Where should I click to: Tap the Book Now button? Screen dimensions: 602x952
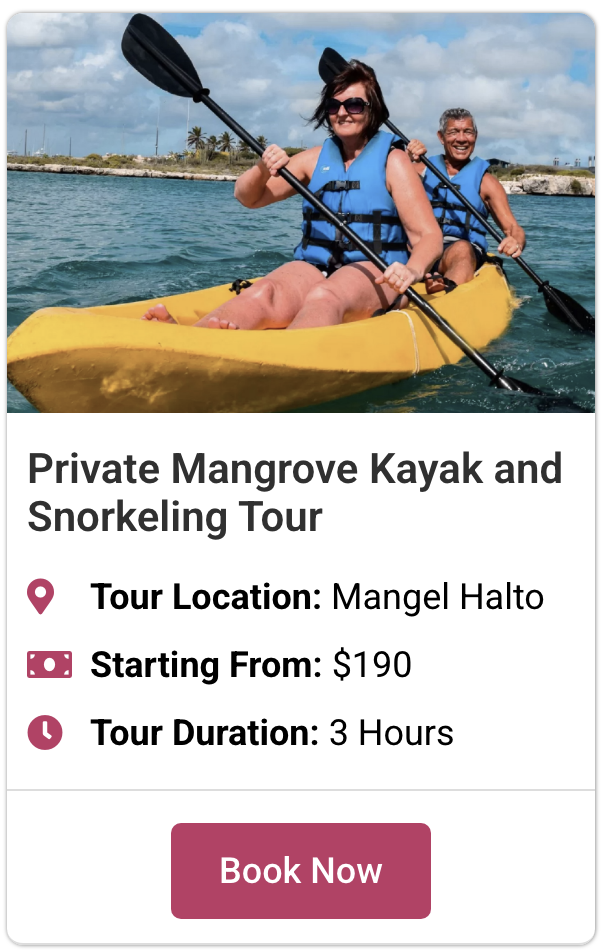point(301,870)
